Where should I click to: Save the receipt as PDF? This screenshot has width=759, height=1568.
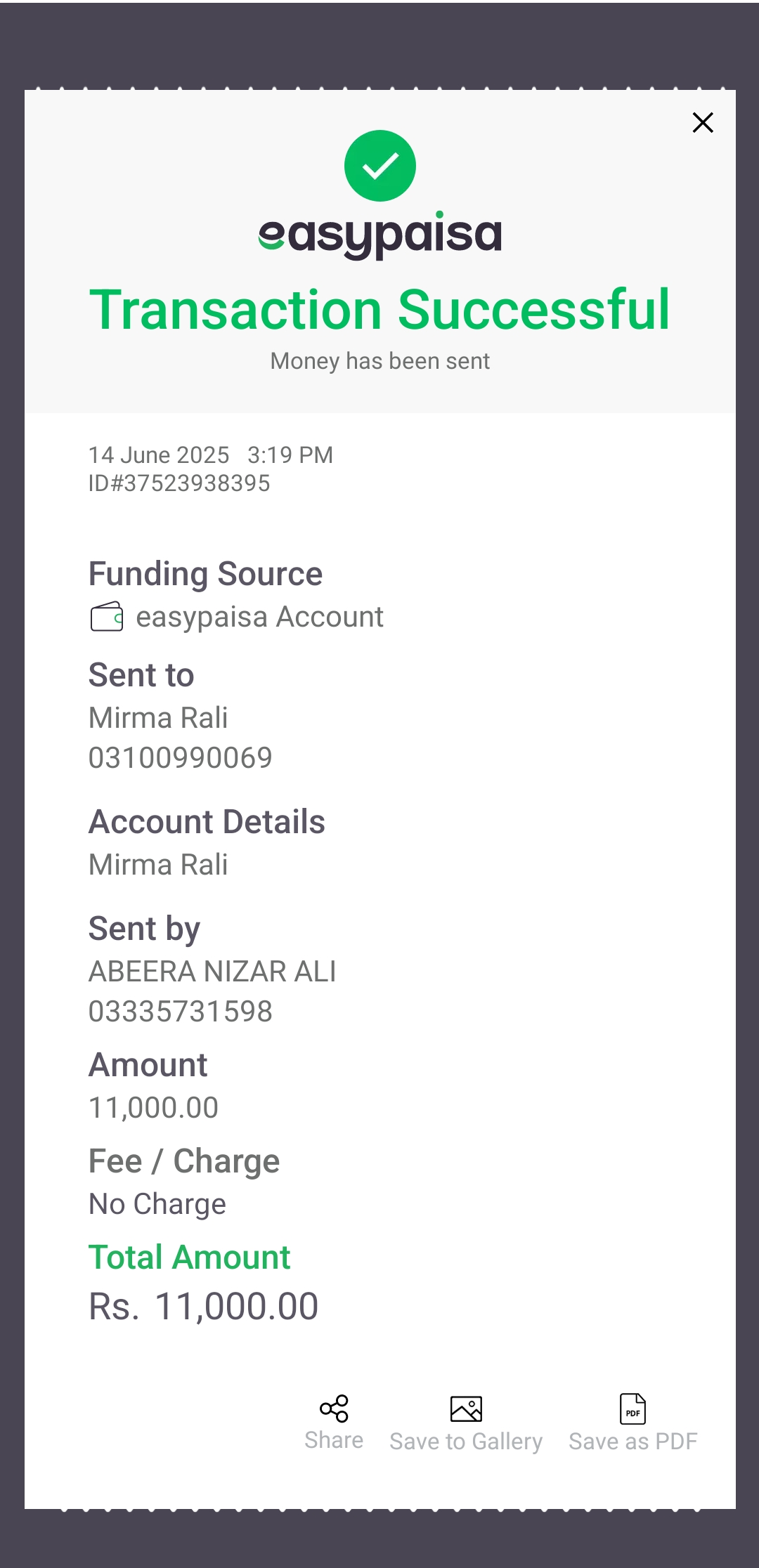click(632, 1423)
